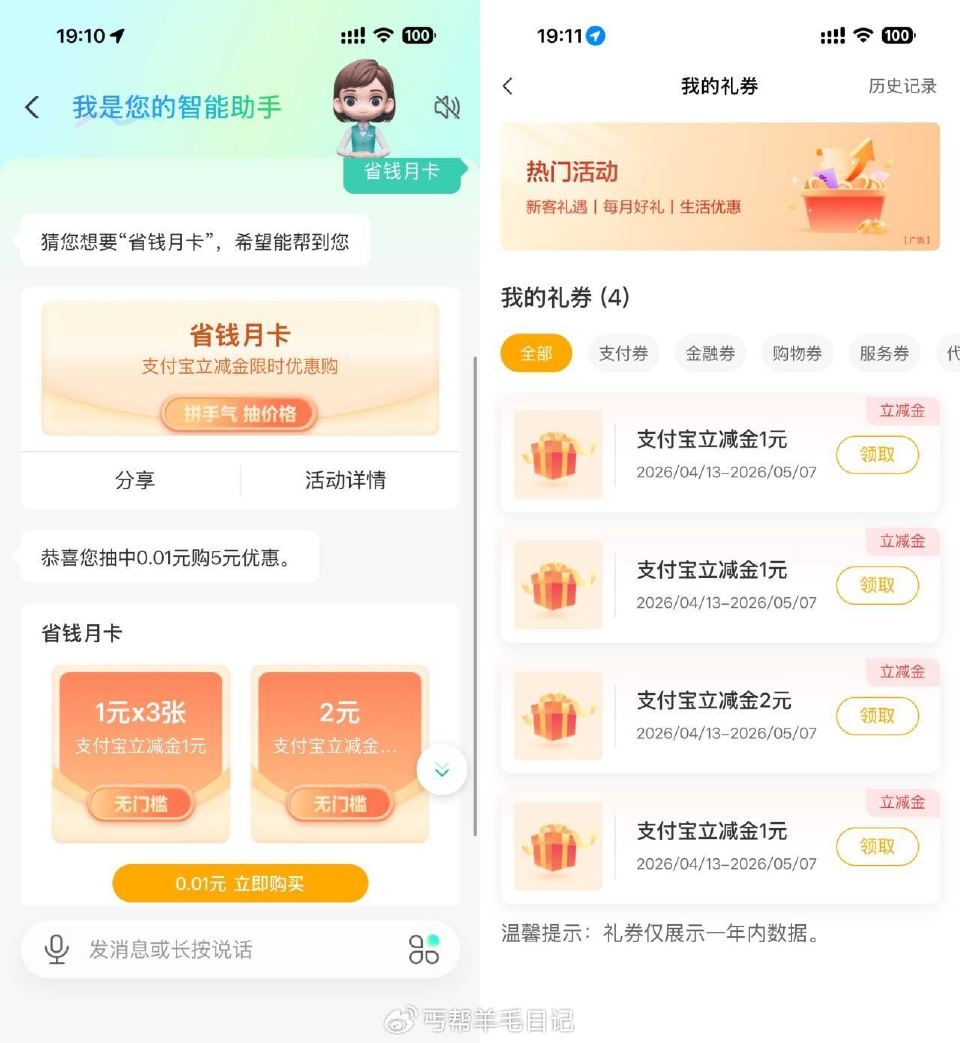The height and width of the screenshot is (1043, 960).
Task: Select the 全部 coupon filter
Action: click(536, 353)
